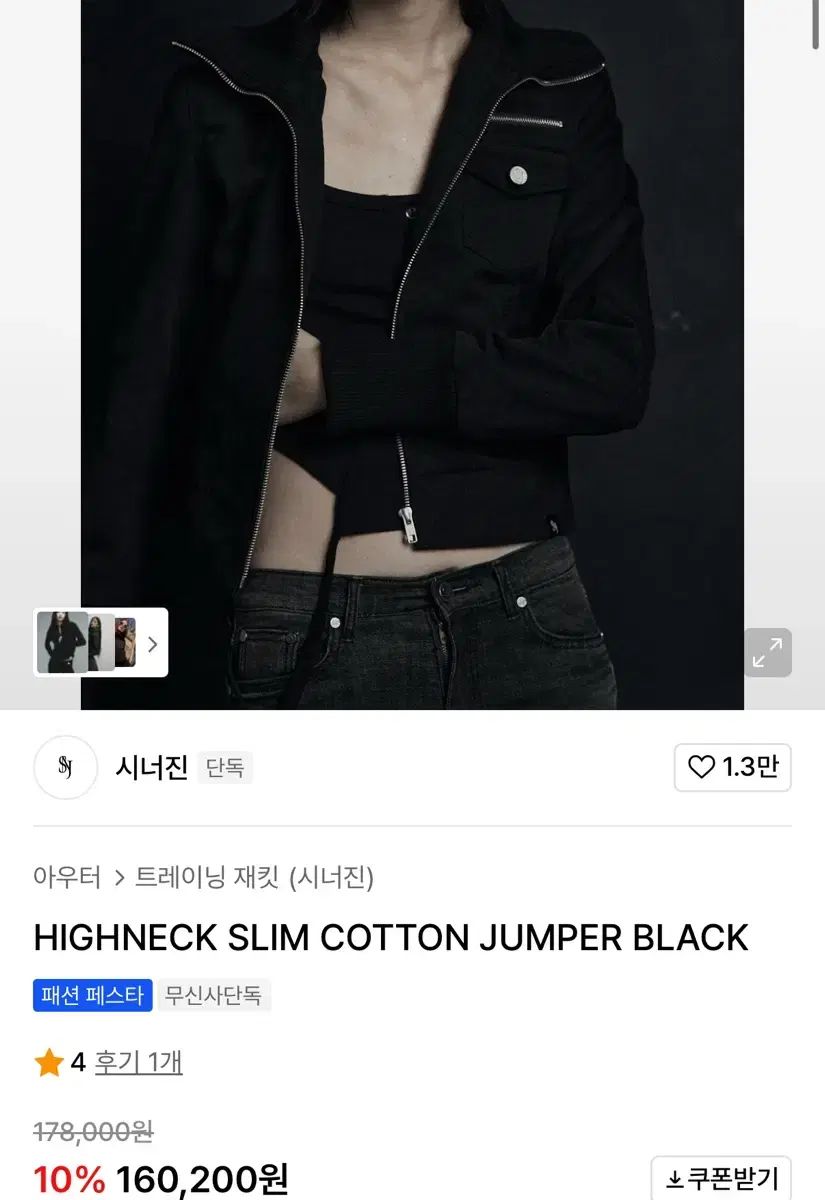Open the 후기 1개 reviews link
Screen dimensions: 825x1200
pos(138,1062)
